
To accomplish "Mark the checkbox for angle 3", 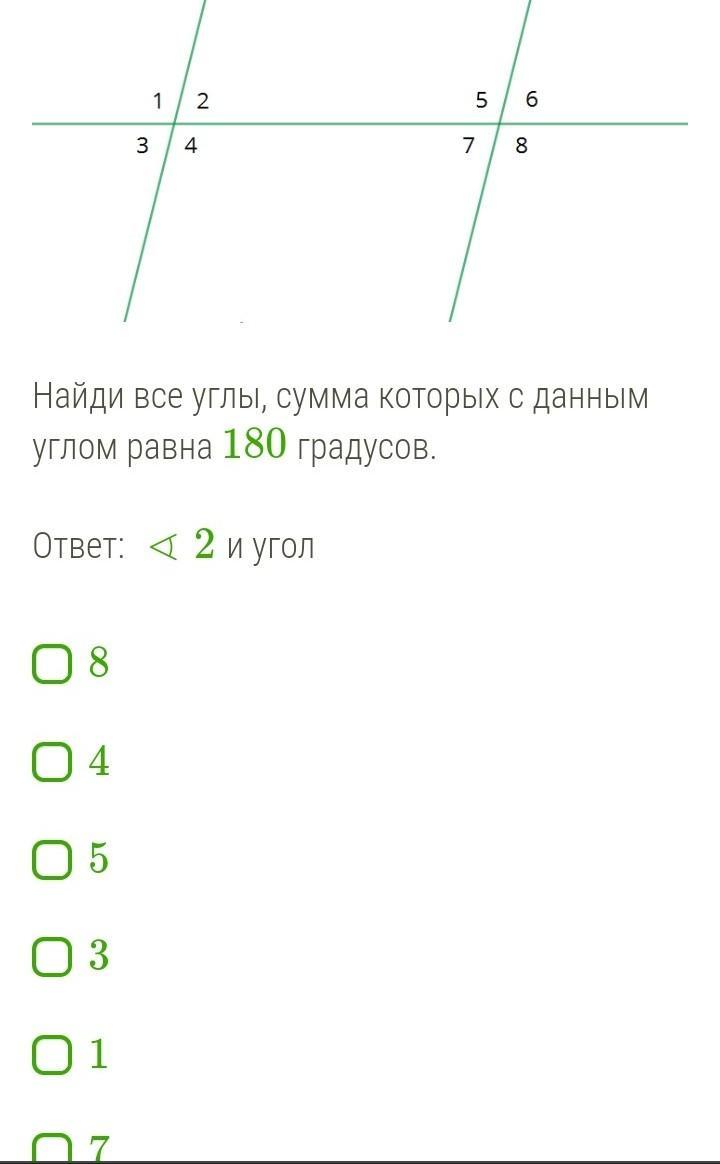I will (x=52, y=957).
